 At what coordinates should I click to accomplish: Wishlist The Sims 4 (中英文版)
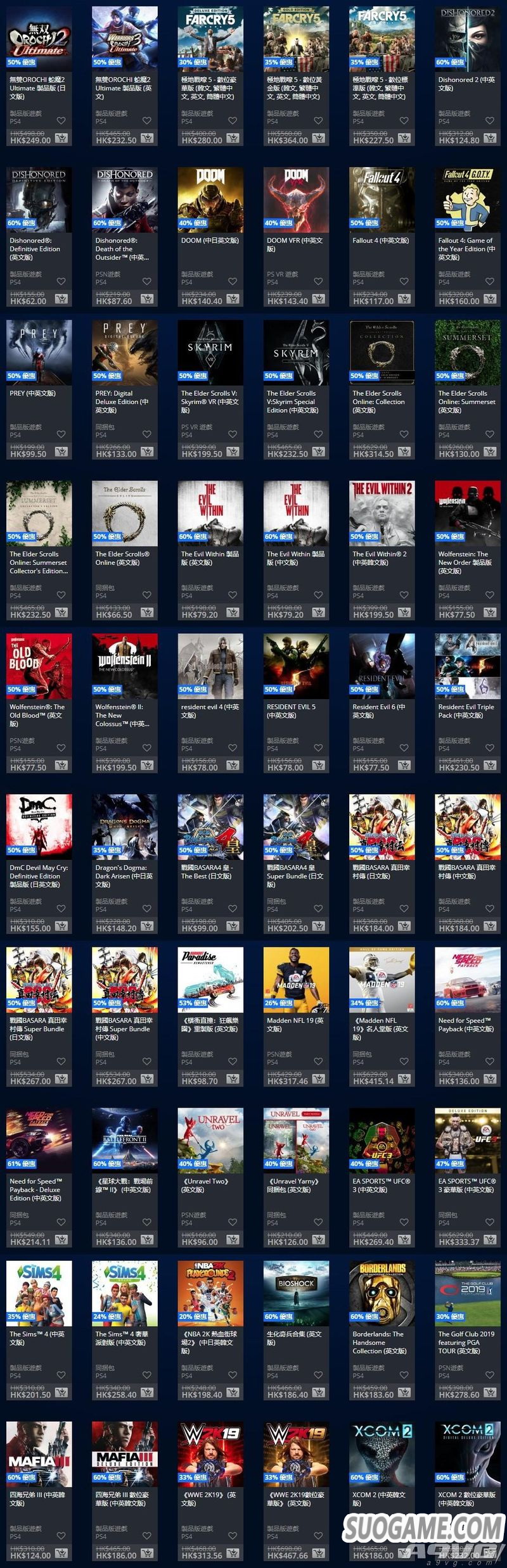61,1375
